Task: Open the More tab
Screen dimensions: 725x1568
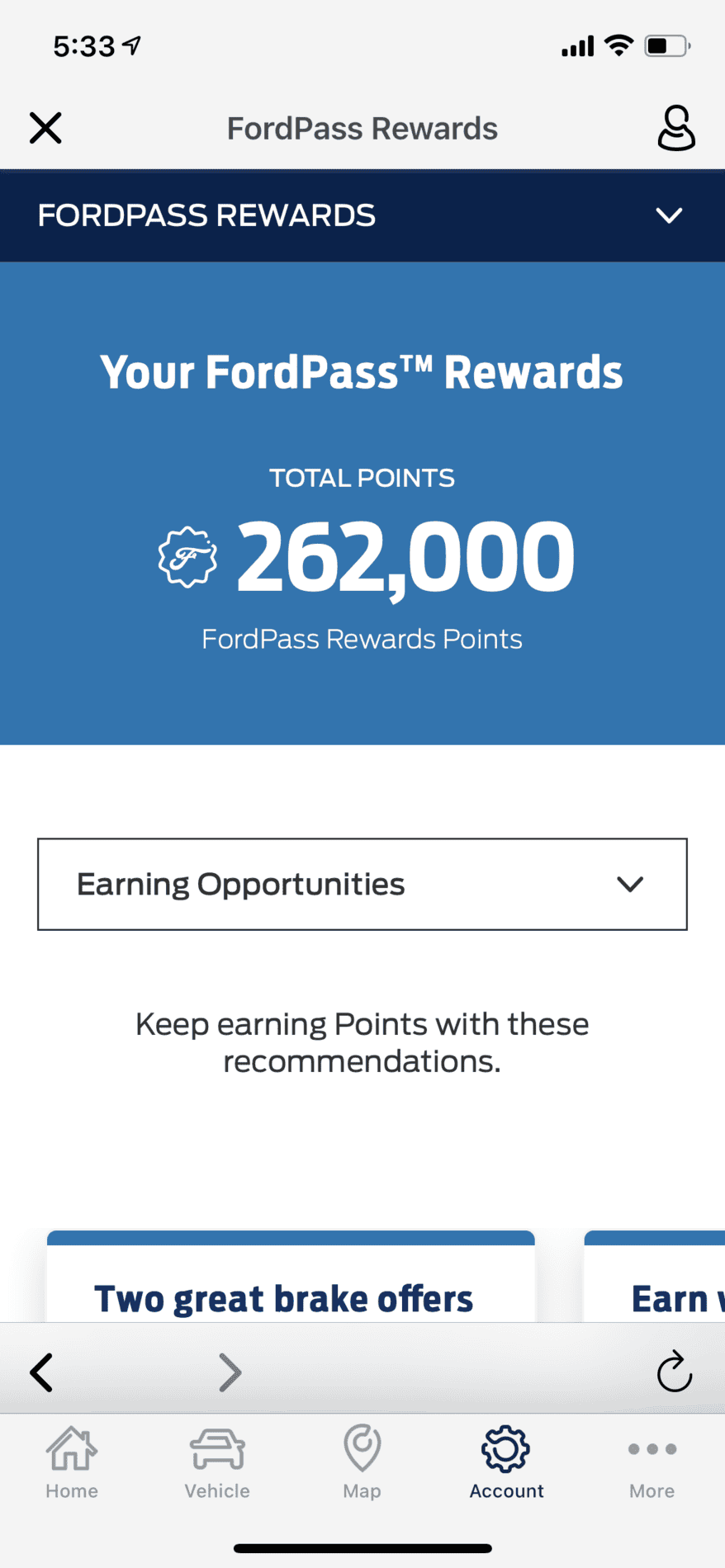Action: (652, 1462)
